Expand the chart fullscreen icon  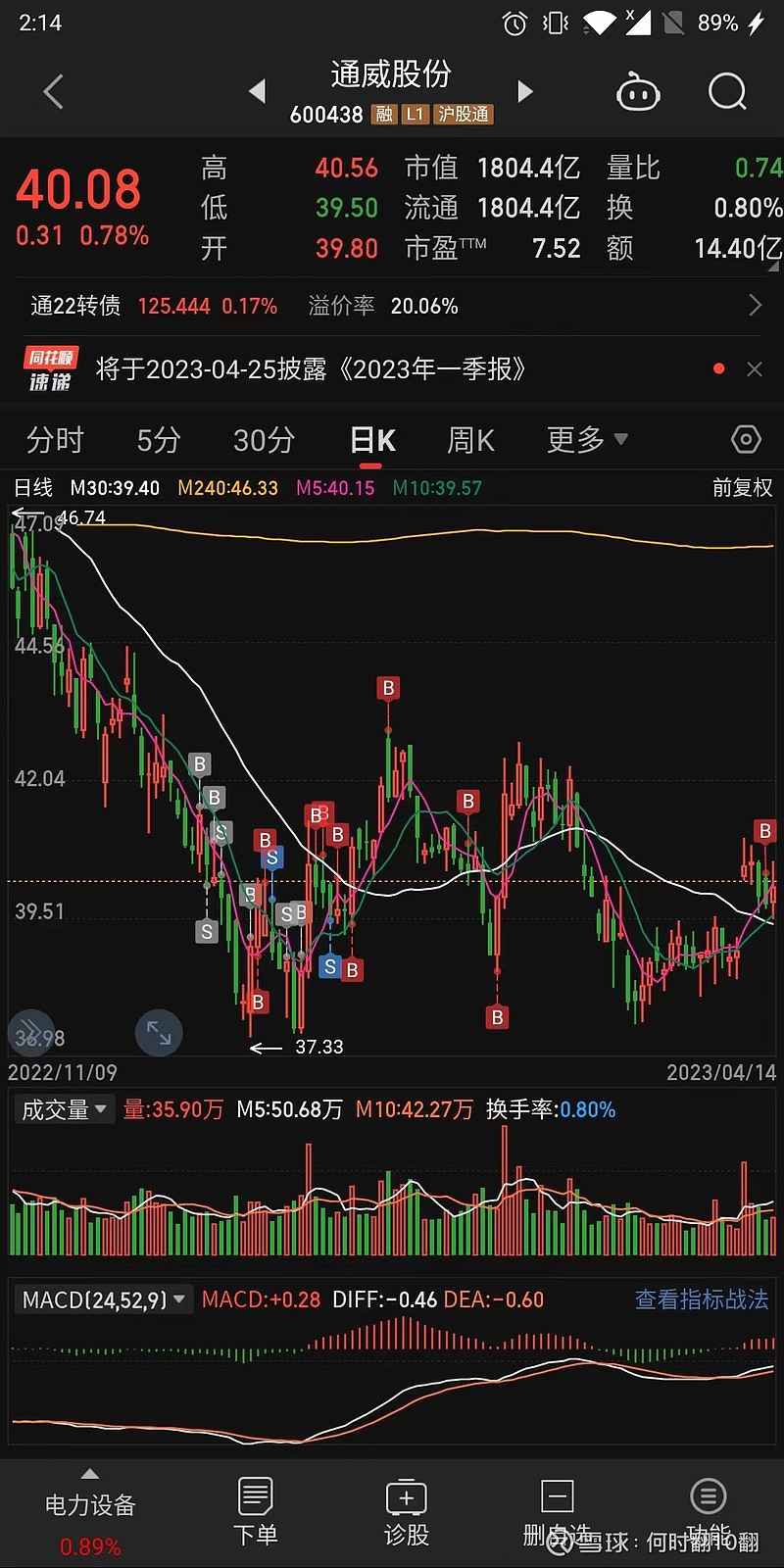159,1033
